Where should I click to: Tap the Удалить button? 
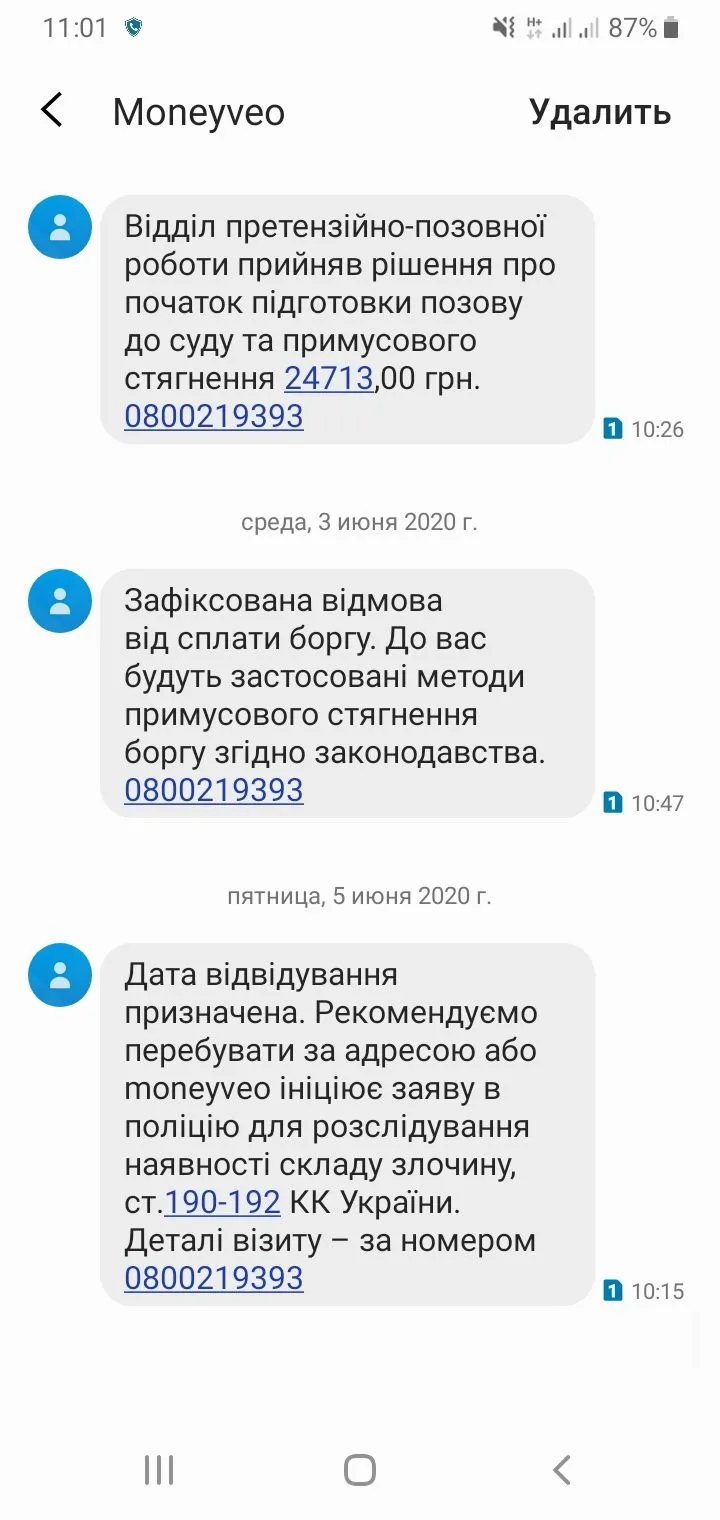pyautogui.click(x=599, y=112)
